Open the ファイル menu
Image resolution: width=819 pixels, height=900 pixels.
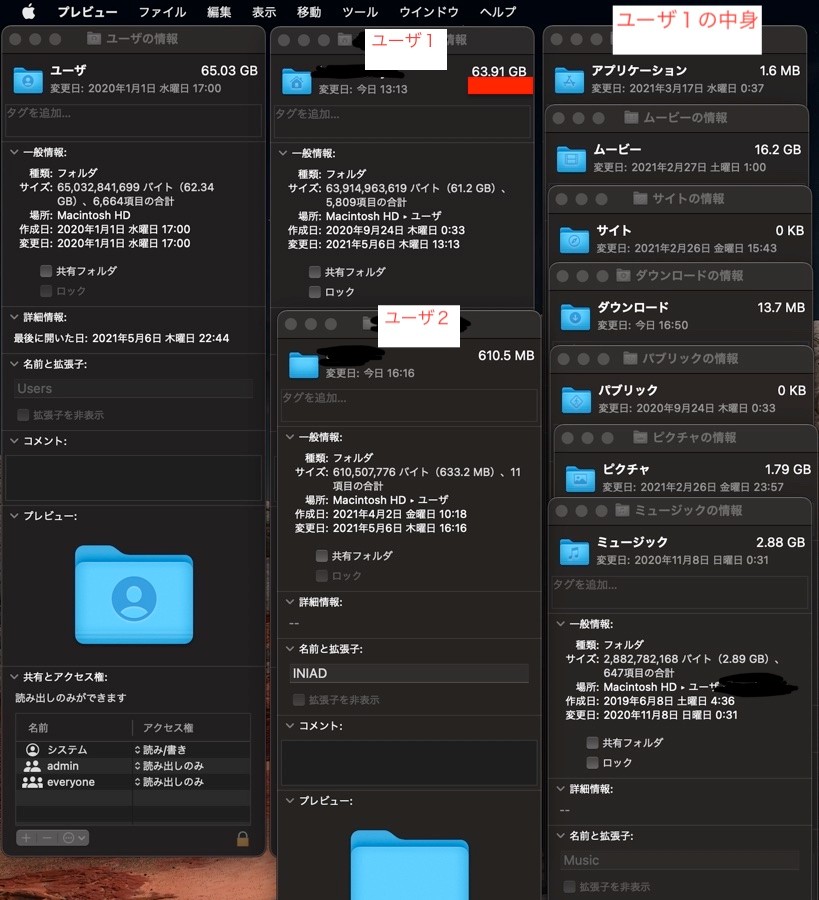[162, 12]
